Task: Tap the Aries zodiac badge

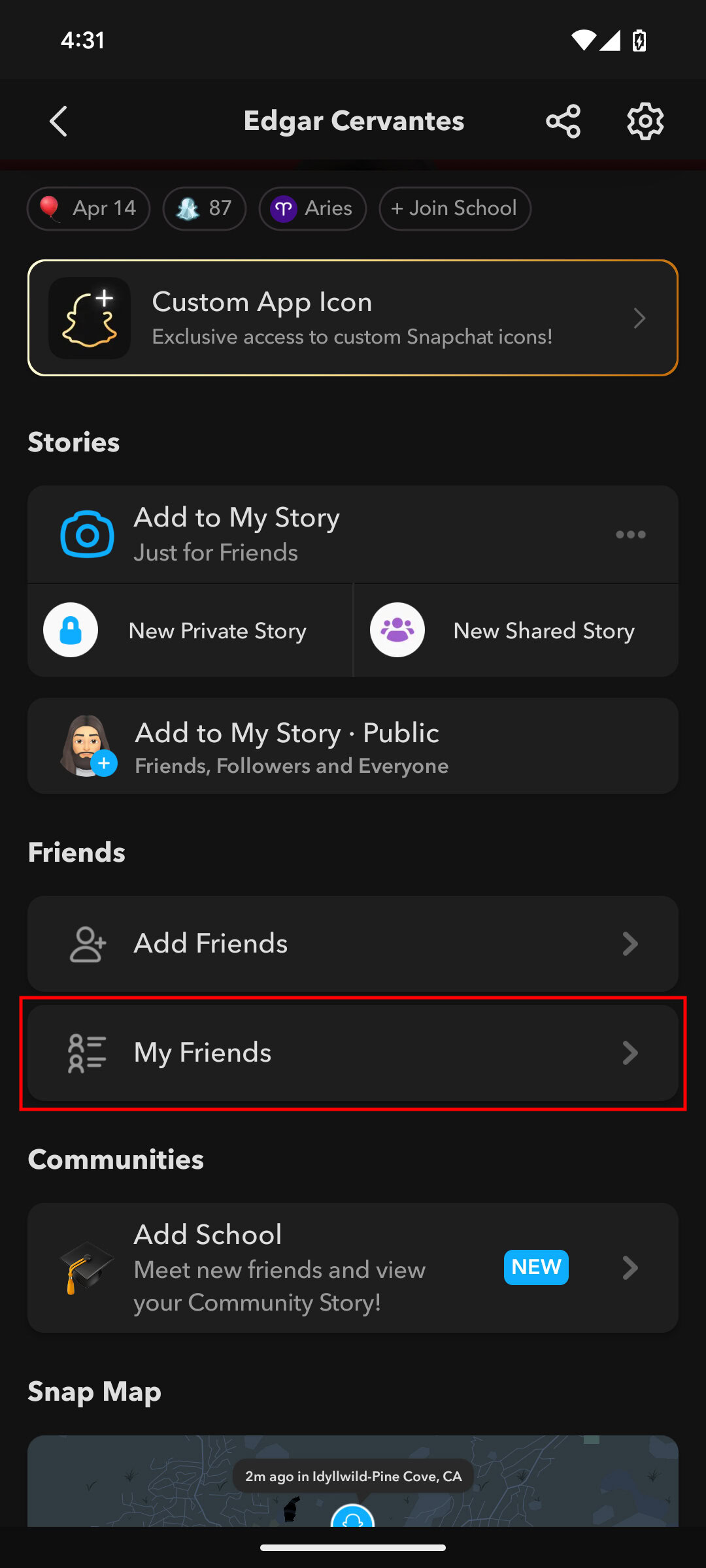Action: coord(312,208)
